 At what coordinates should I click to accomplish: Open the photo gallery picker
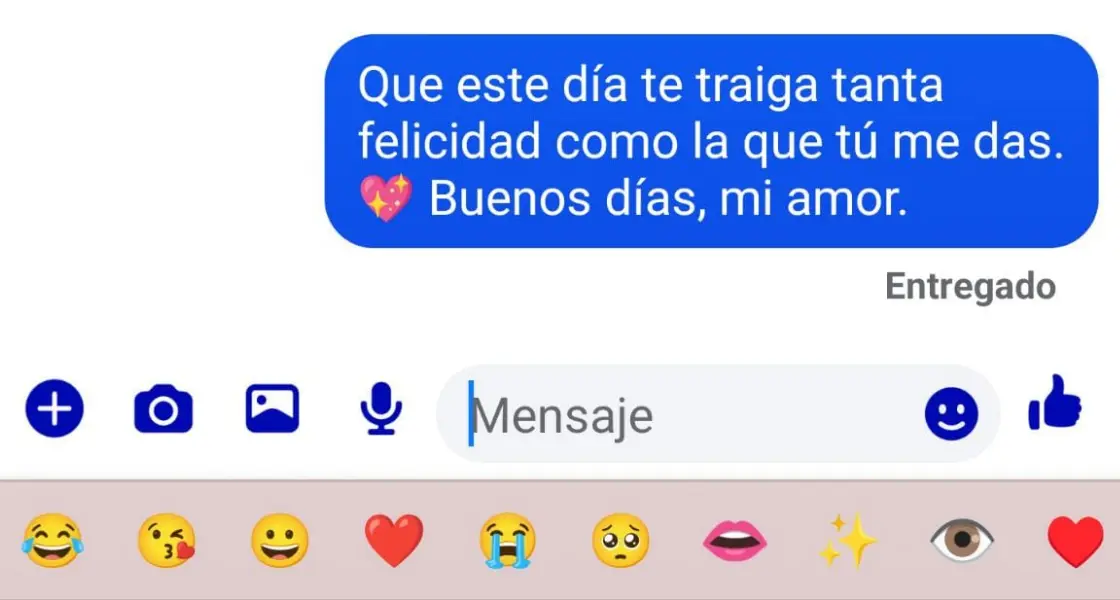pos(272,410)
